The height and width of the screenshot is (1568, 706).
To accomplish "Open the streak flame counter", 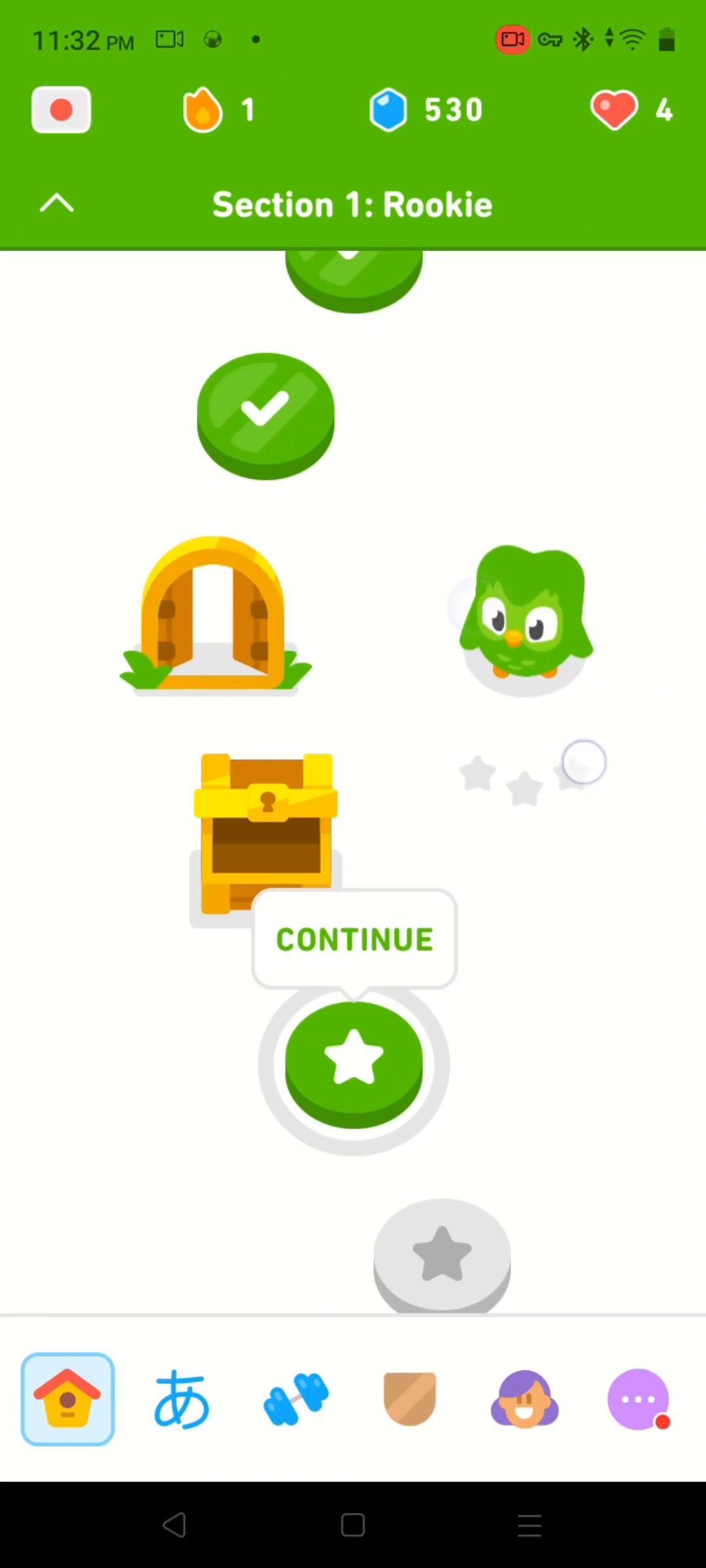I will (x=218, y=110).
